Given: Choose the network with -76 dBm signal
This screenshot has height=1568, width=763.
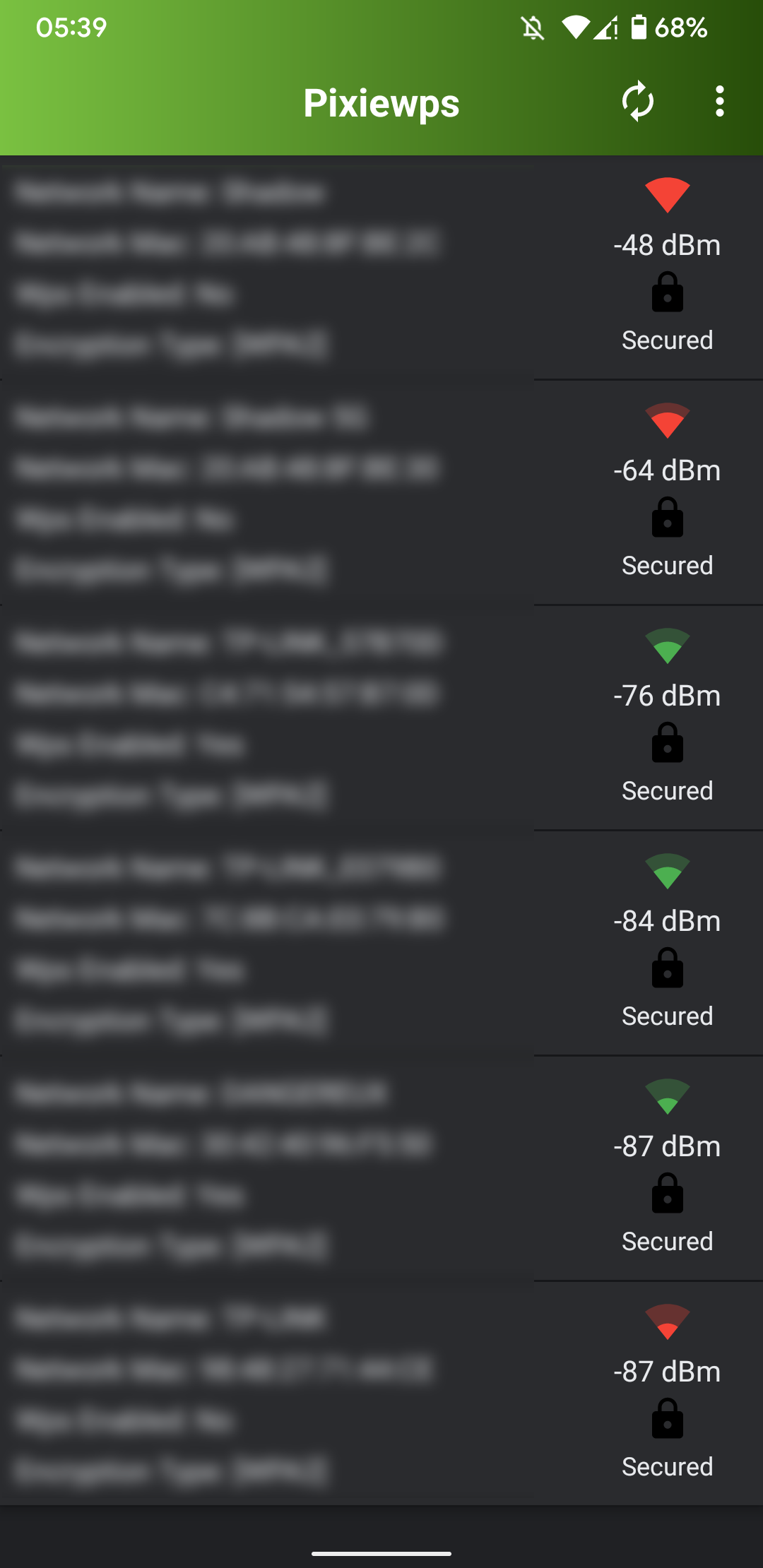Looking at the screenshot, I should 381,718.
